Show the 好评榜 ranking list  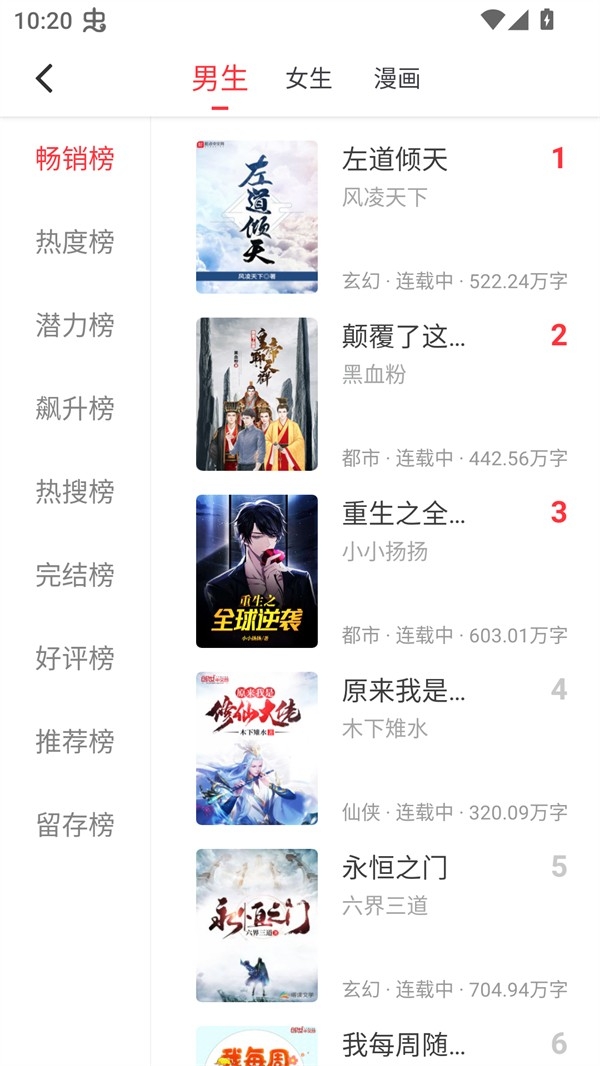(x=75, y=658)
